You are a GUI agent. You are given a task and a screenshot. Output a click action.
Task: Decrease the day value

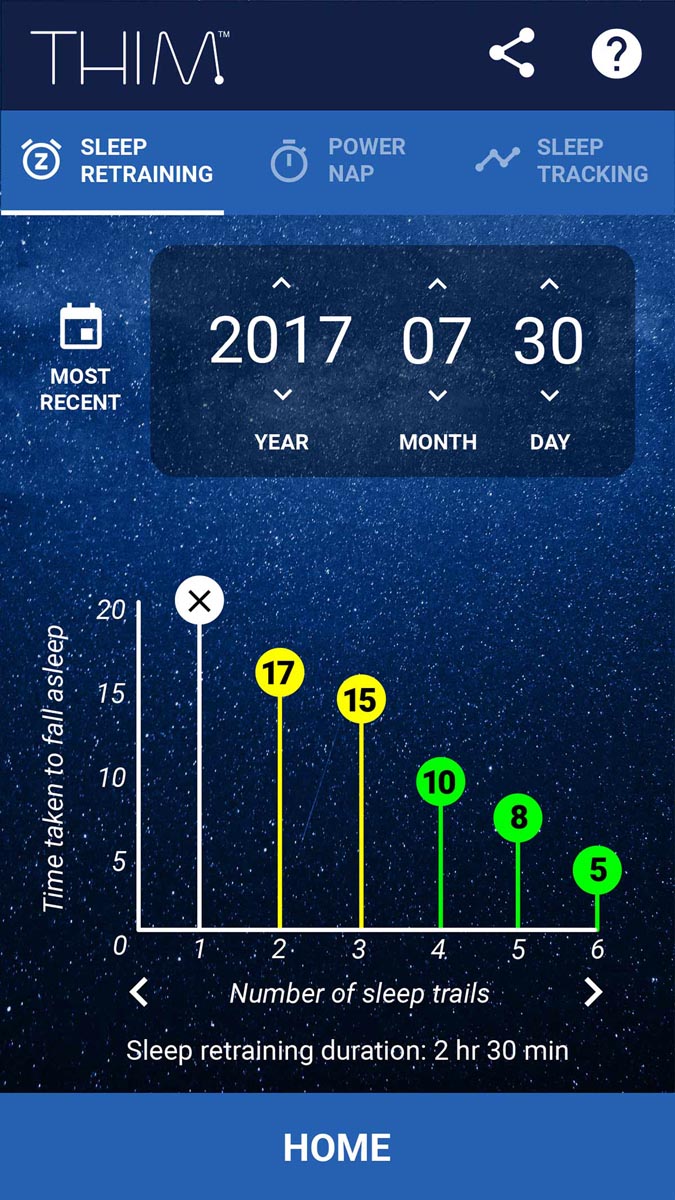(549, 395)
